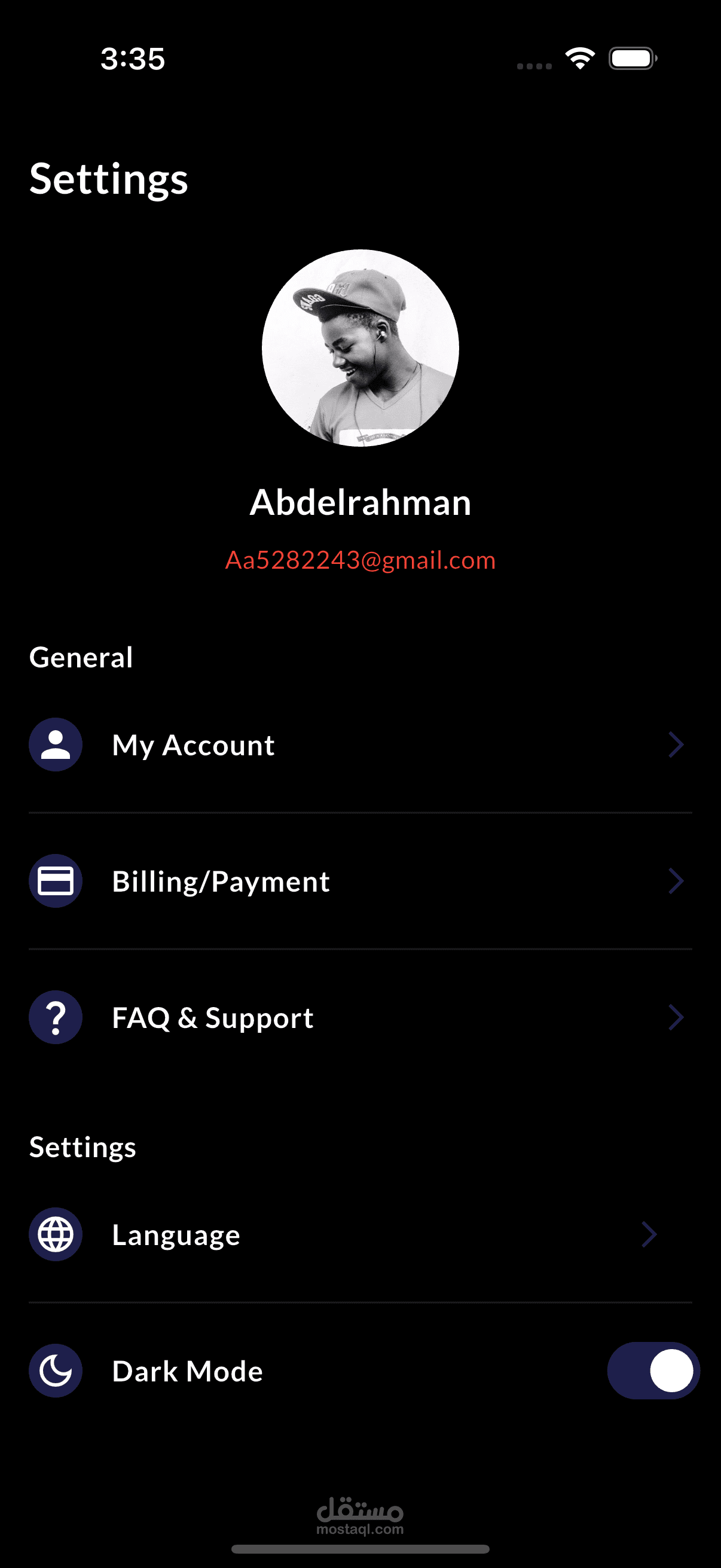Open My Account settings
The width and height of the screenshot is (721, 1568).
[x=359, y=745]
